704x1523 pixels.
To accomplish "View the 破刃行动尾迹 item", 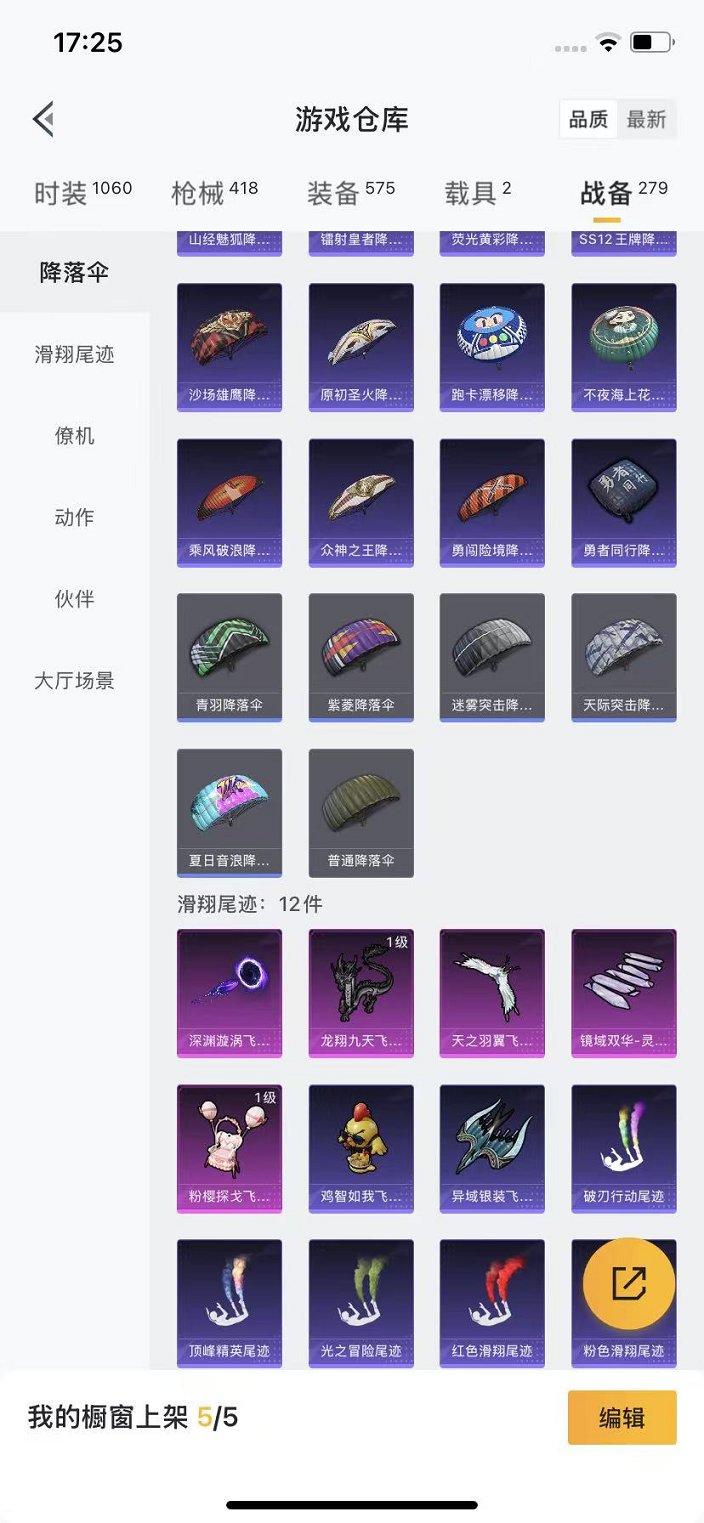I will pos(623,1148).
